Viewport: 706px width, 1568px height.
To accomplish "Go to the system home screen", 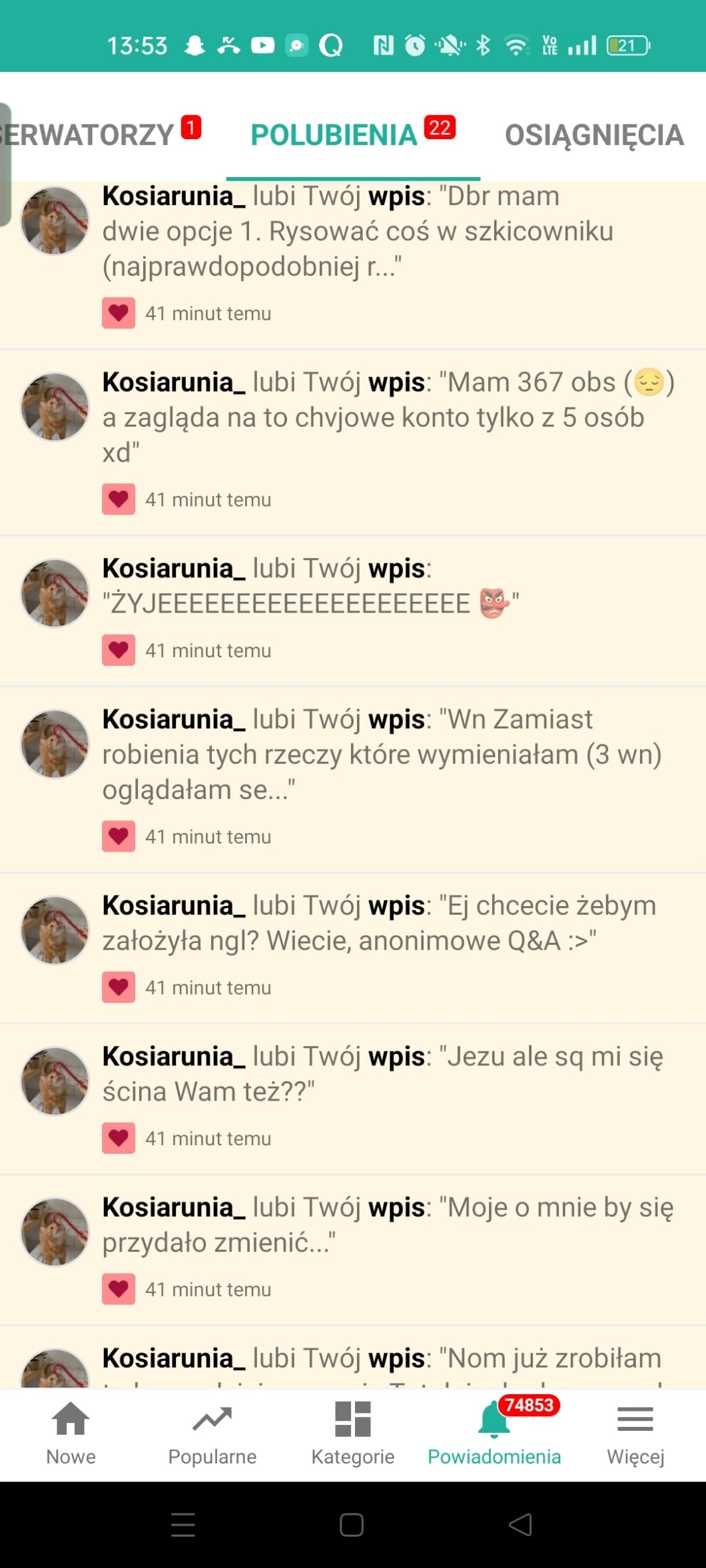I will [352, 1525].
